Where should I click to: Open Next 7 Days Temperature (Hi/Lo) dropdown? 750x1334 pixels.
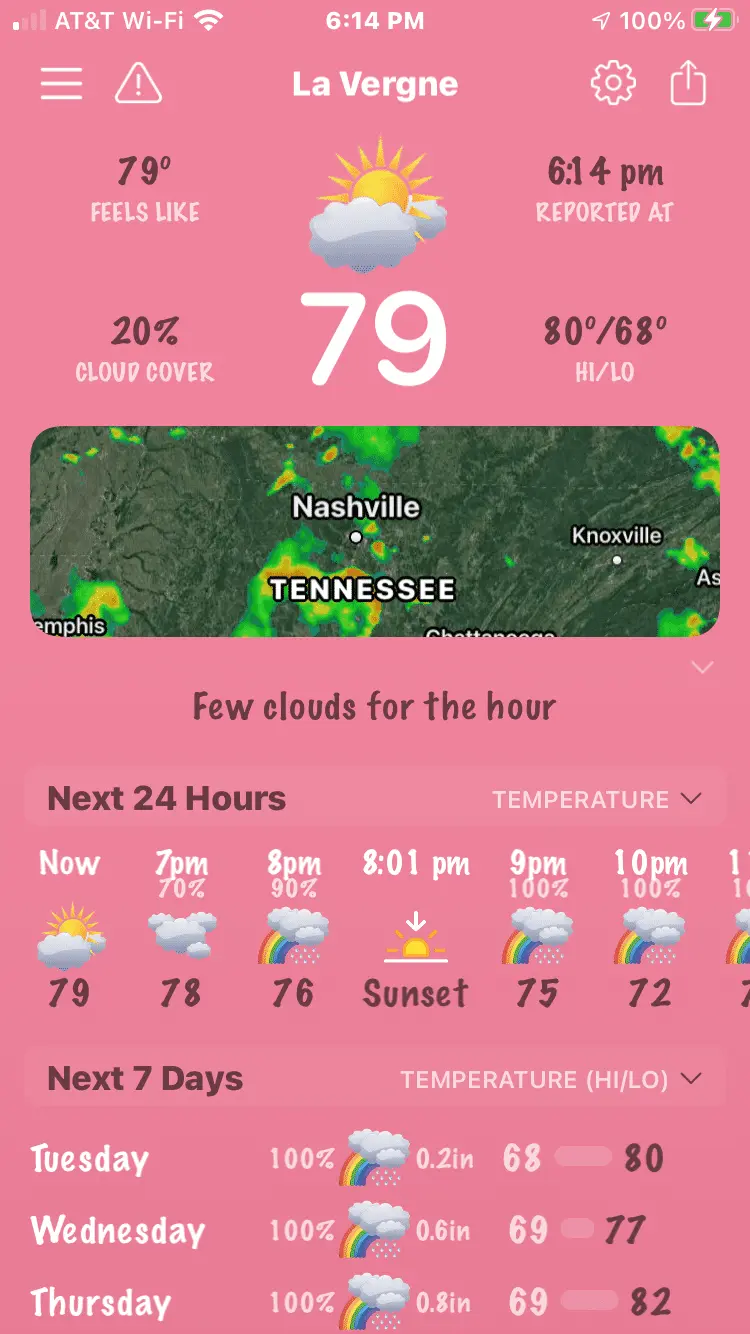[551, 1079]
